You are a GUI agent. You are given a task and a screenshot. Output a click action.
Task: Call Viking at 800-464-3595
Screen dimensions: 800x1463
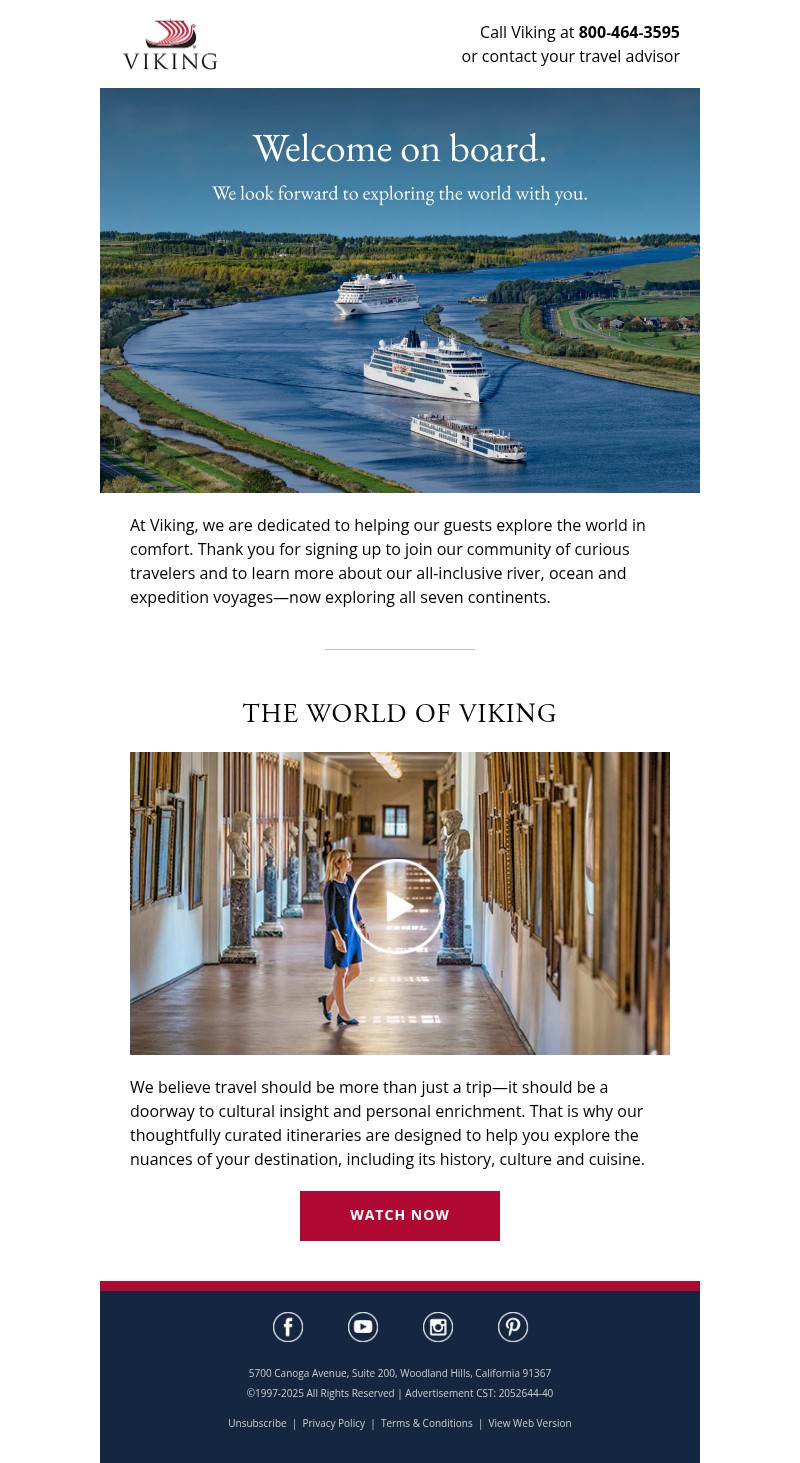[x=628, y=32]
